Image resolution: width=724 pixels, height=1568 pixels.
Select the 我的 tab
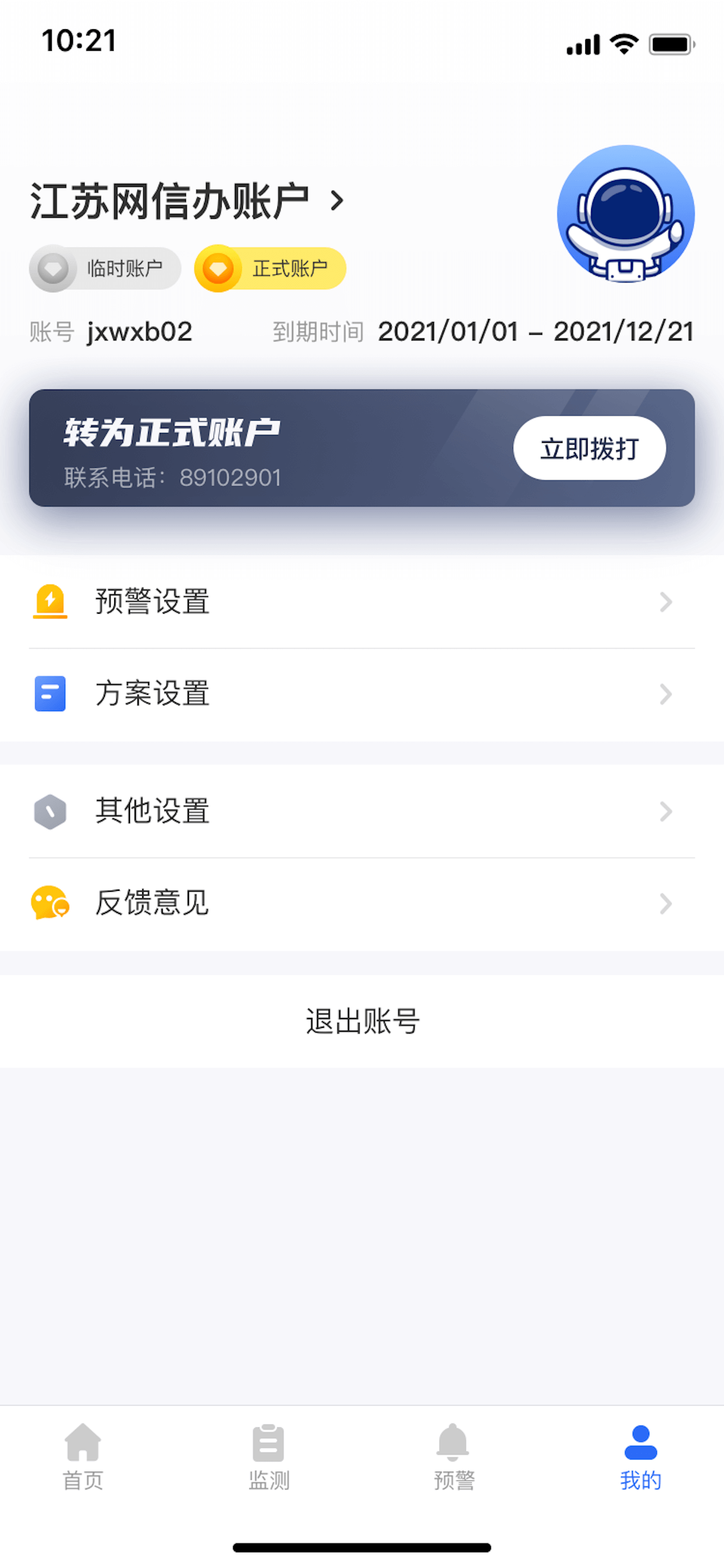click(x=640, y=1456)
